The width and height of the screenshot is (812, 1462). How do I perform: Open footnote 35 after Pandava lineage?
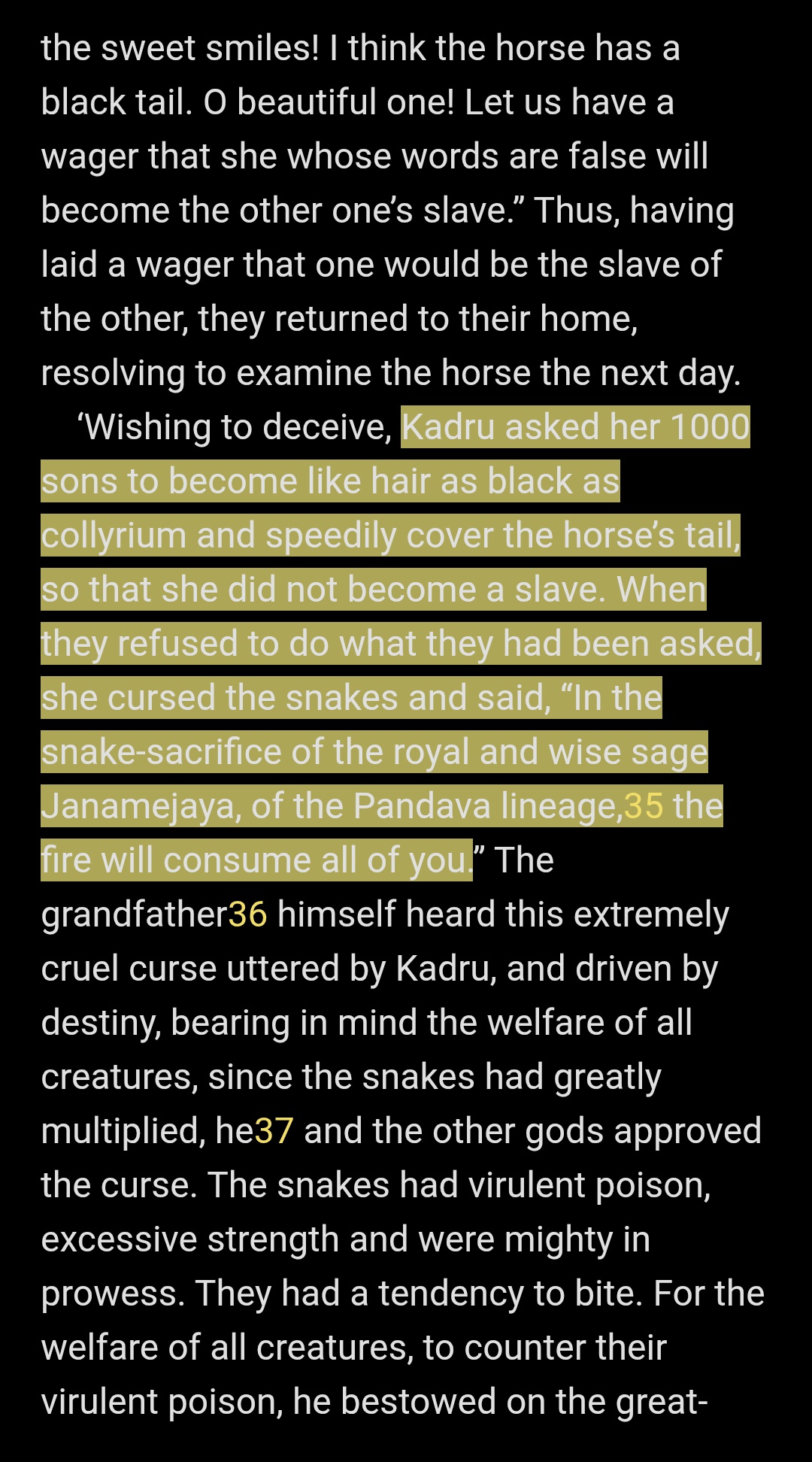click(644, 806)
